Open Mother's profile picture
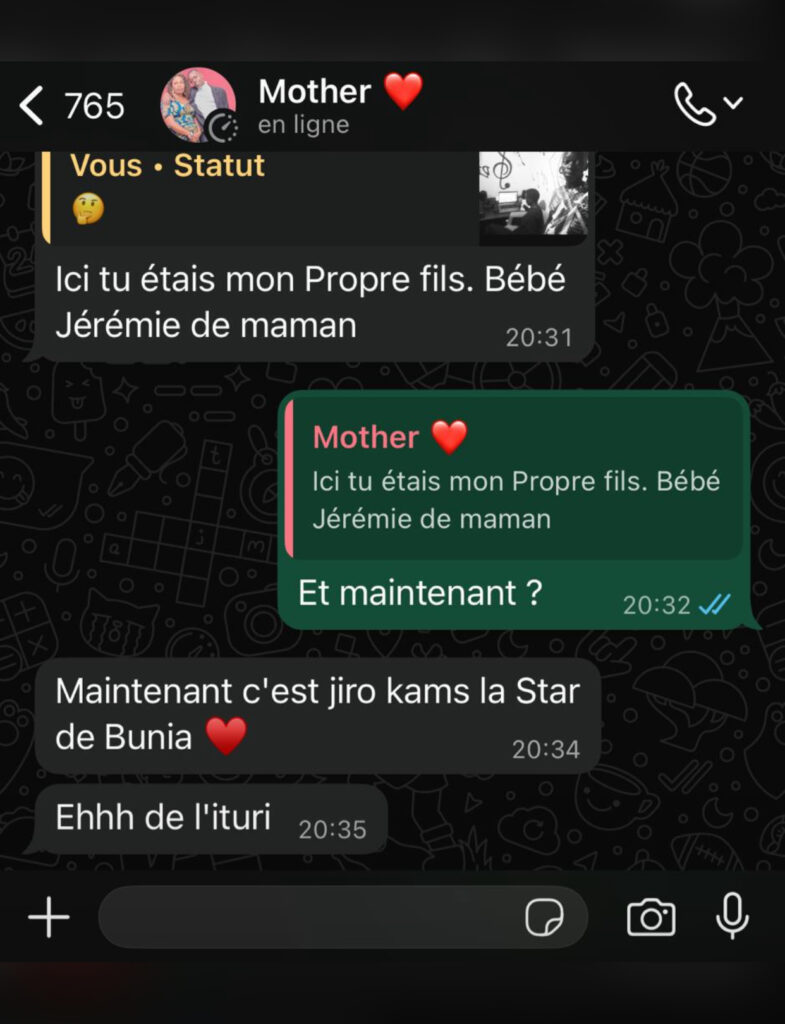Image resolution: width=785 pixels, height=1024 pixels. pos(198,105)
